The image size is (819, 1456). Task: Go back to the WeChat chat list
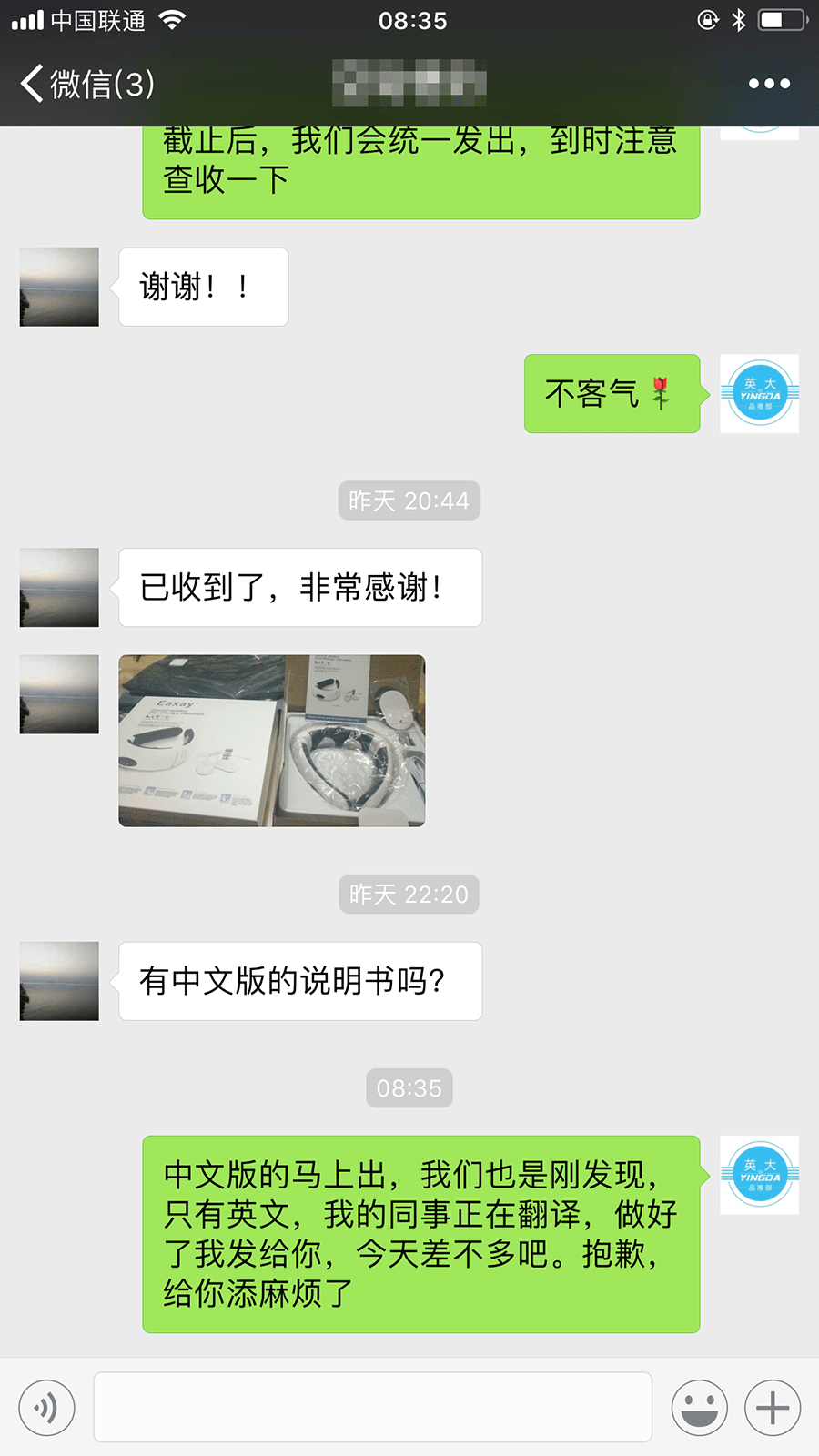(87, 84)
